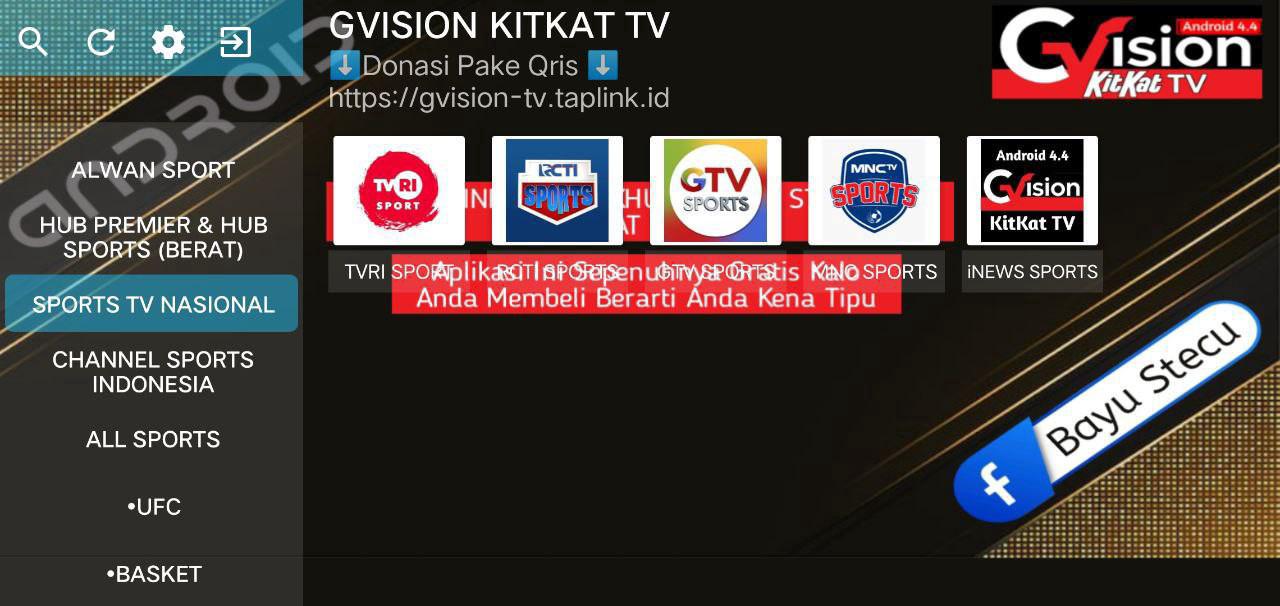
Task: Open the RCTI SPORTS channel
Action: (557, 191)
